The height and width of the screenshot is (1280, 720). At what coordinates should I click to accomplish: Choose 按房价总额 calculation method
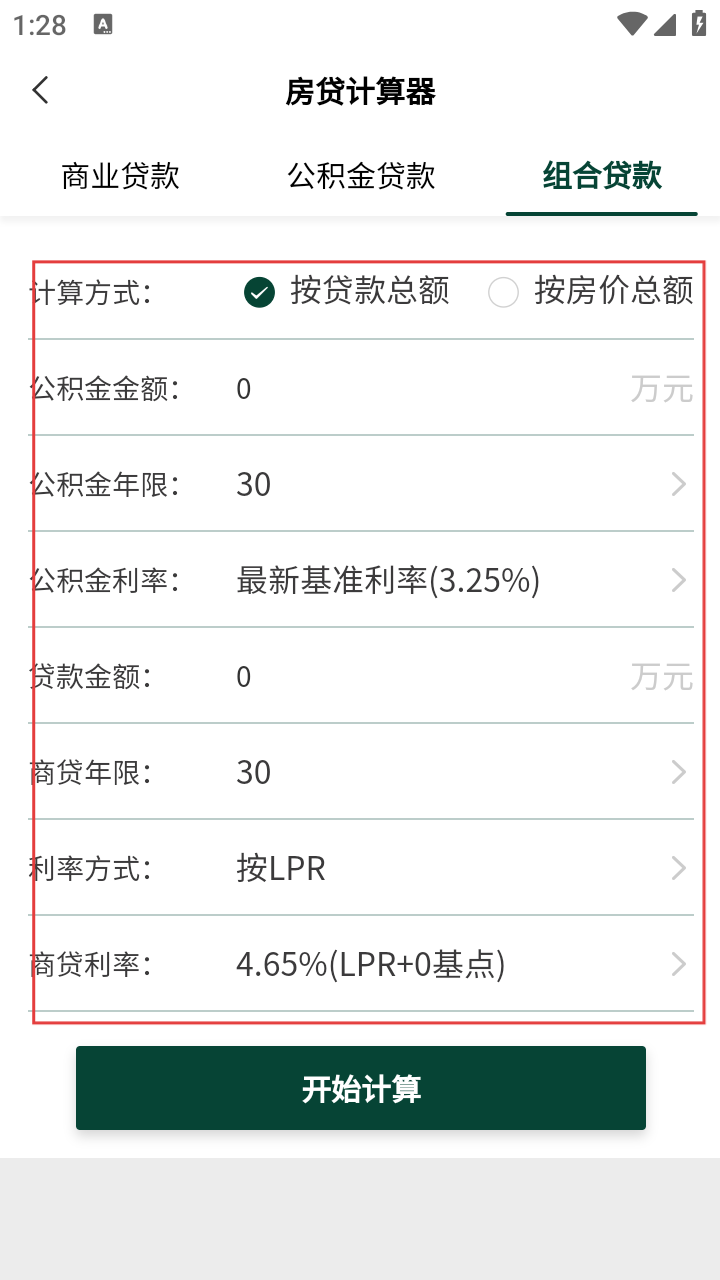(x=590, y=291)
